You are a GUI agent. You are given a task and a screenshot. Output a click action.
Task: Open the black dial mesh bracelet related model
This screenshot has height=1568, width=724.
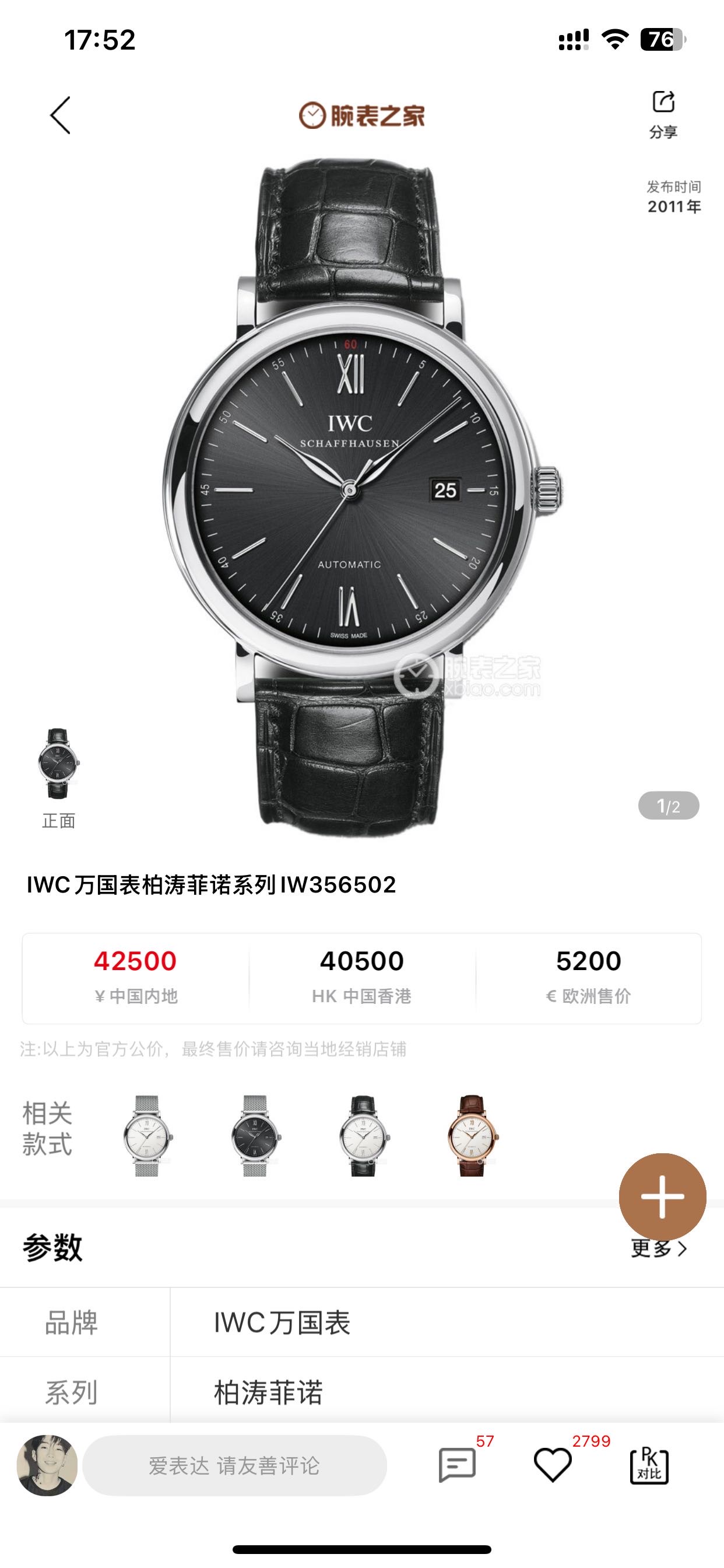coord(255,1135)
